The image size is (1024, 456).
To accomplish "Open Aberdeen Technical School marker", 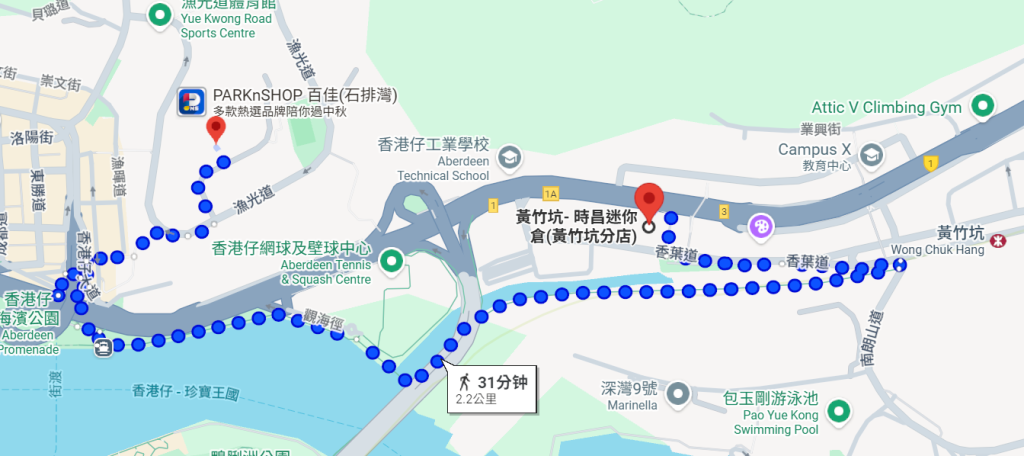I will pos(510,157).
